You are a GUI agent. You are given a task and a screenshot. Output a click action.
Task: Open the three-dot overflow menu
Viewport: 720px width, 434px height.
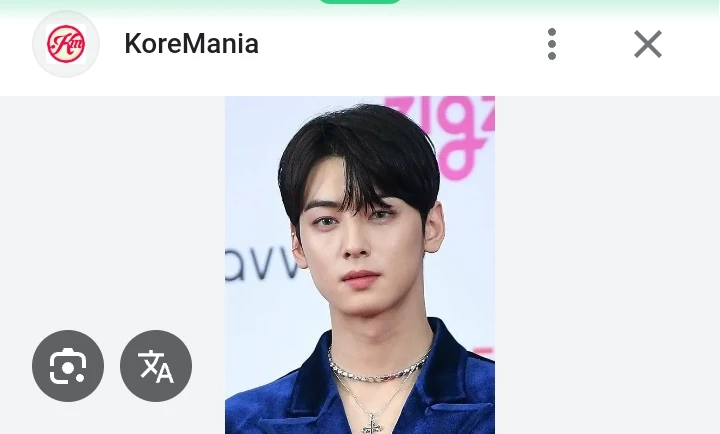point(552,44)
